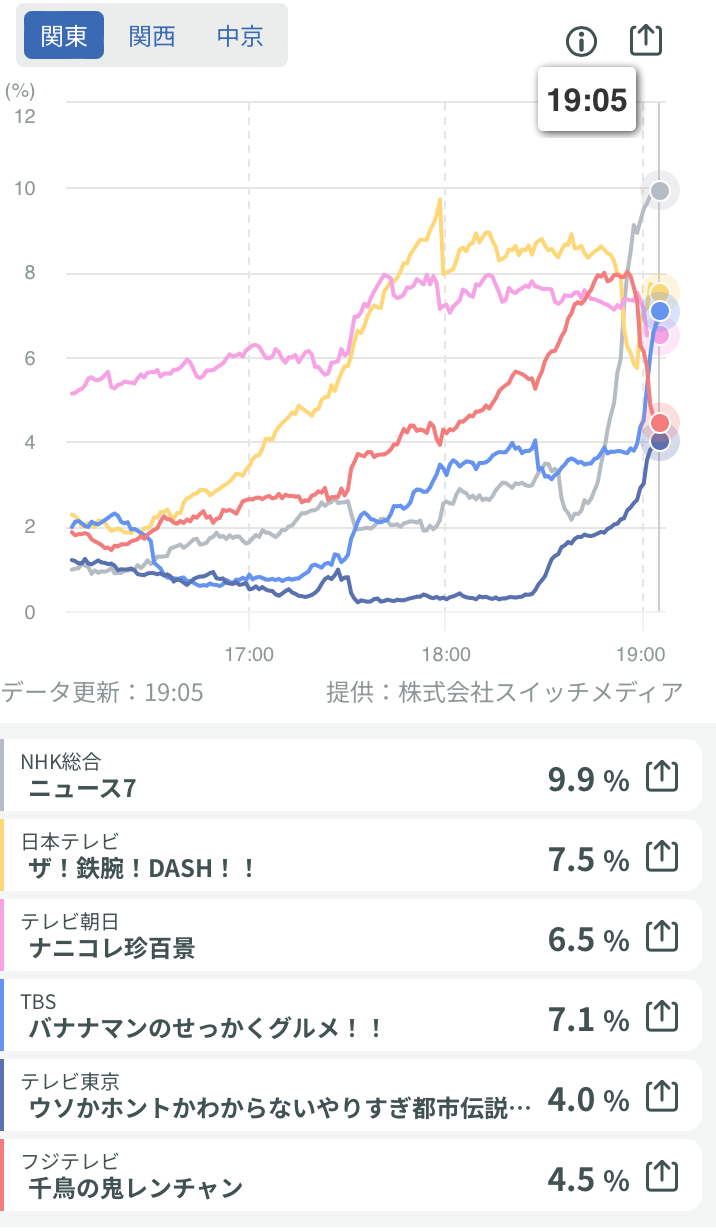Share the 千鳥の鬼レンチャン rating

662,1175
